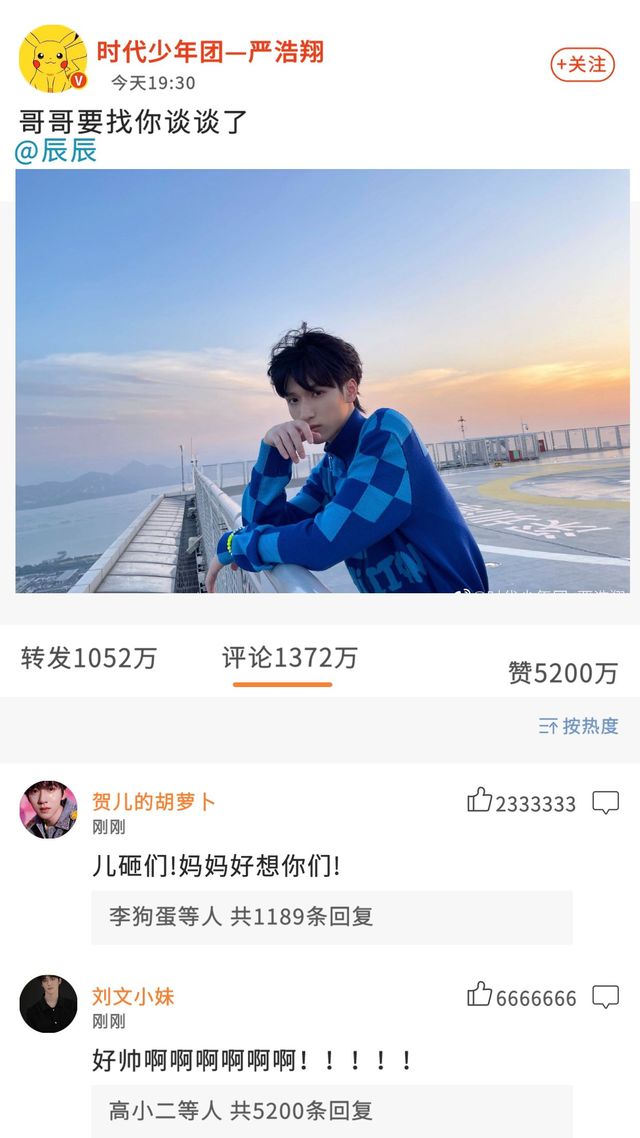Viewport: 640px width, 1138px height.
Task: Change comment sorting with 按热度
Action: pos(579,726)
